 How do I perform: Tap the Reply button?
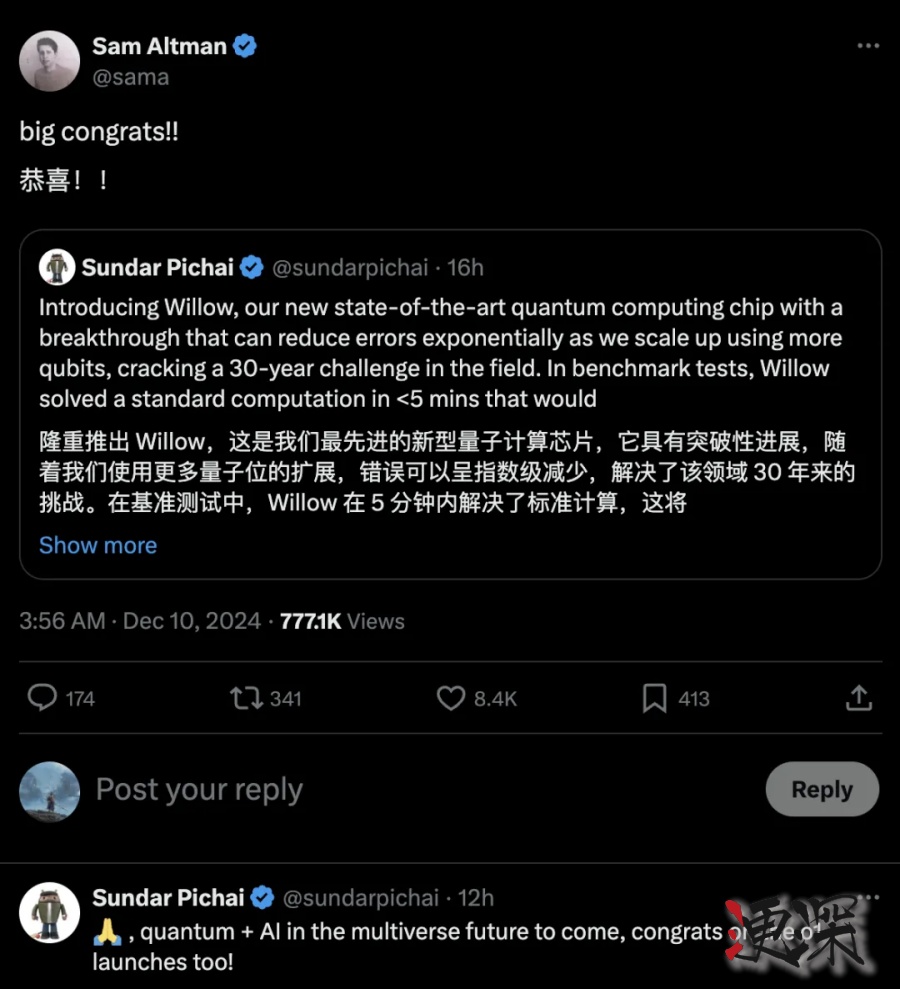point(821,790)
